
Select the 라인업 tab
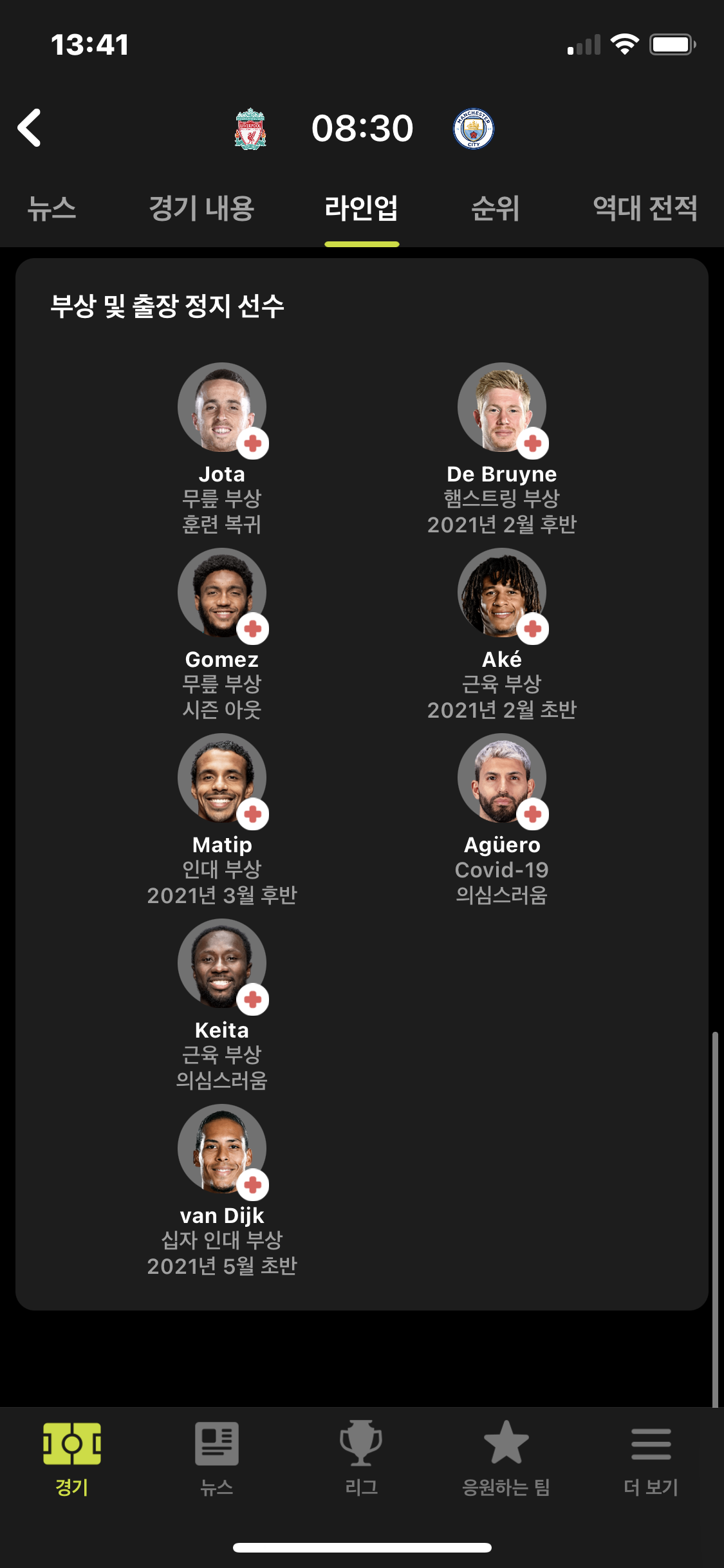click(361, 208)
